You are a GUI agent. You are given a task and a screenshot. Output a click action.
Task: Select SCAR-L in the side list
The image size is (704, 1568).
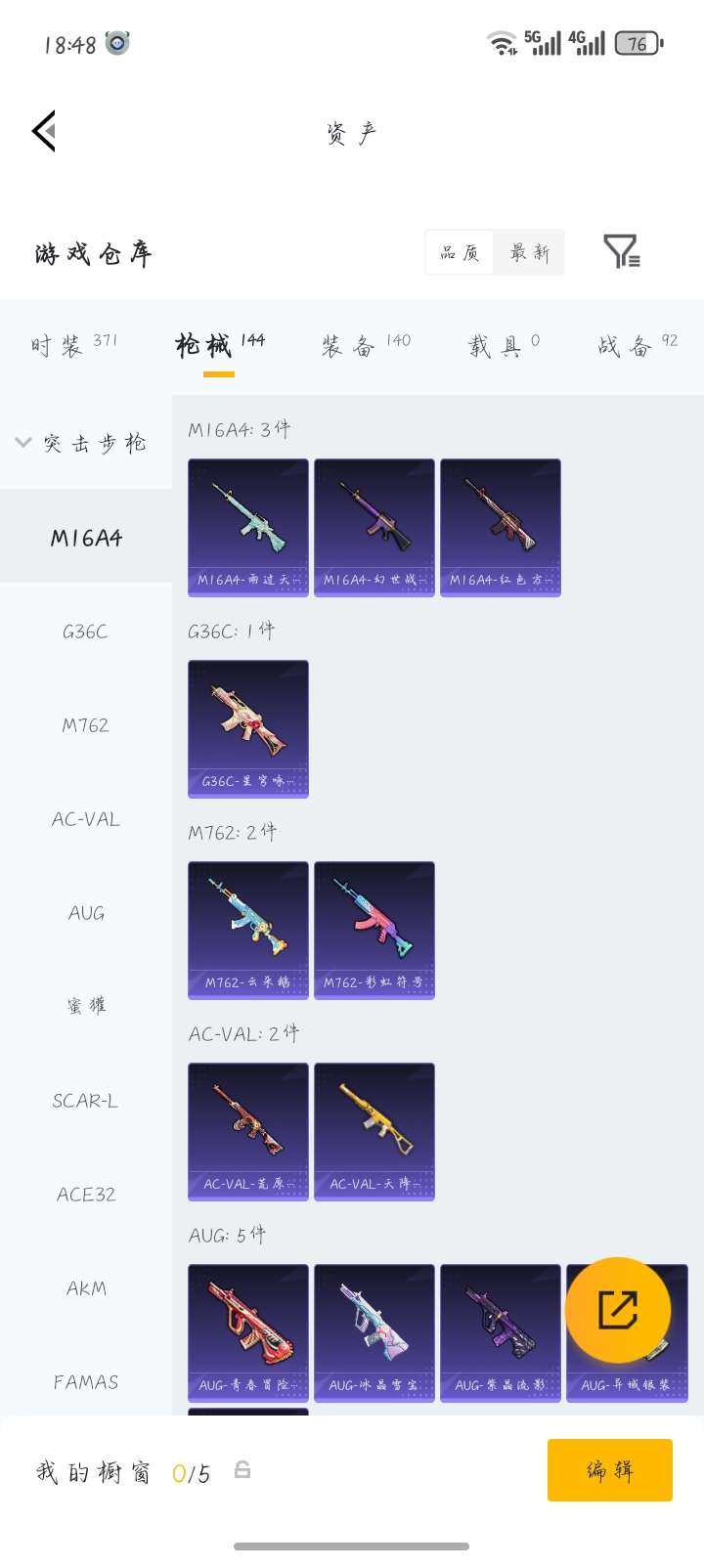point(85,1101)
